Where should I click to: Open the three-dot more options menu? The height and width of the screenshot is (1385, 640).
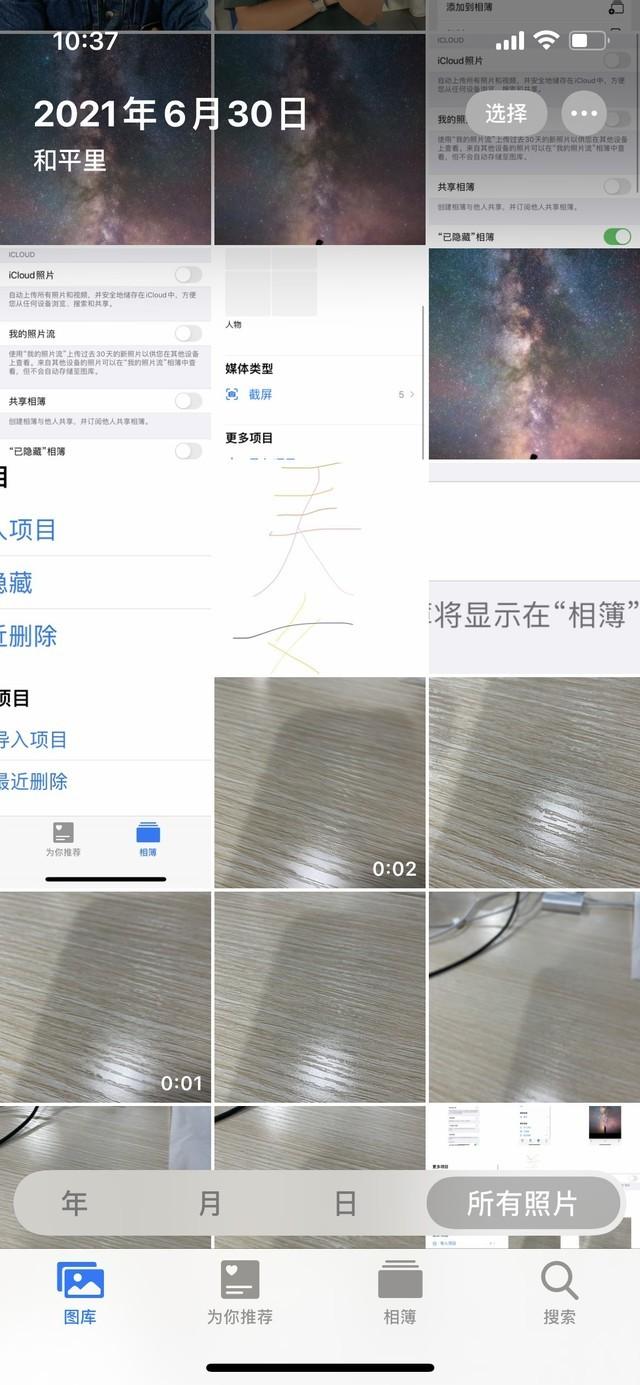[x=584, y=114]
